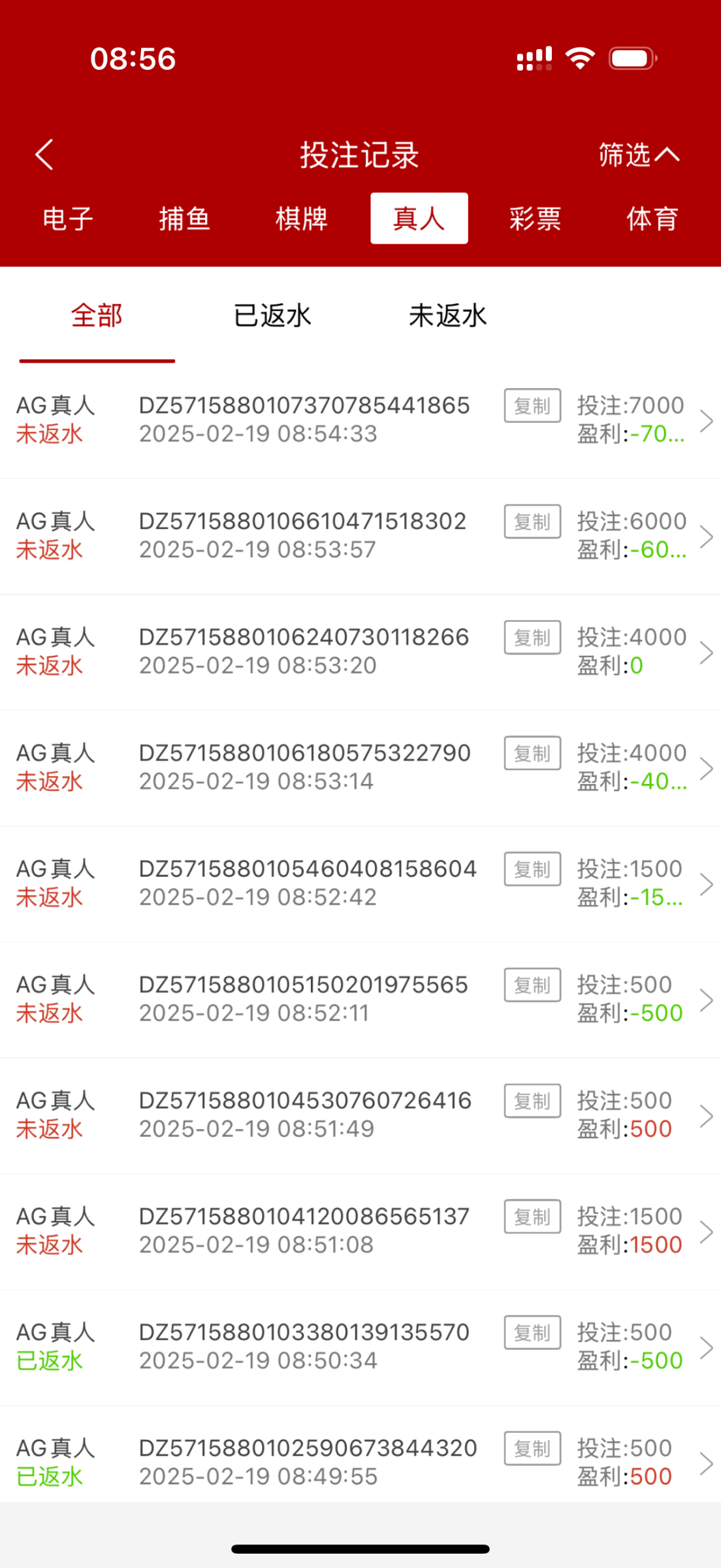Show 全部 records
The height and width of the screenshot is (1568, 721).
coord(97,316)
